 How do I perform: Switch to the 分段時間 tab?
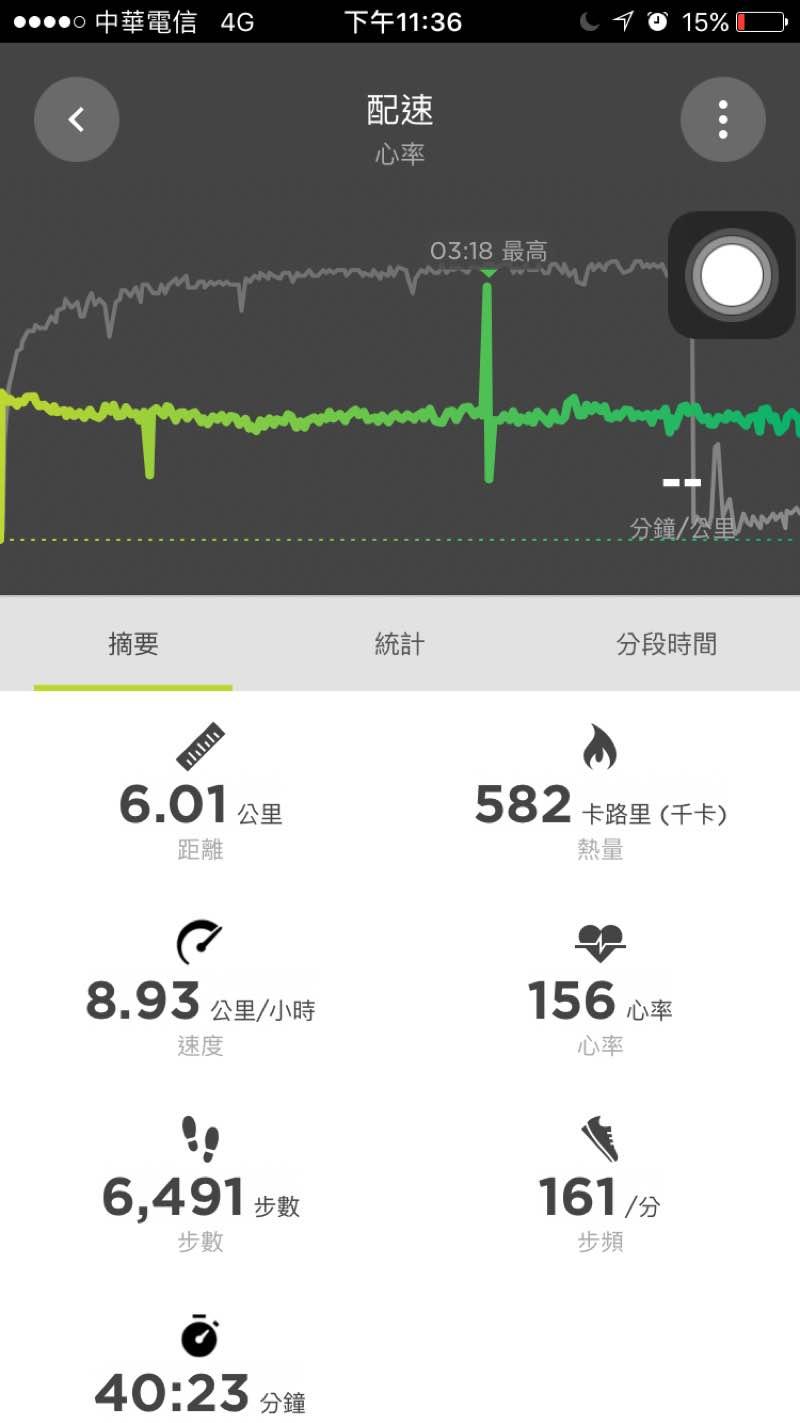(x=666, y=644)
